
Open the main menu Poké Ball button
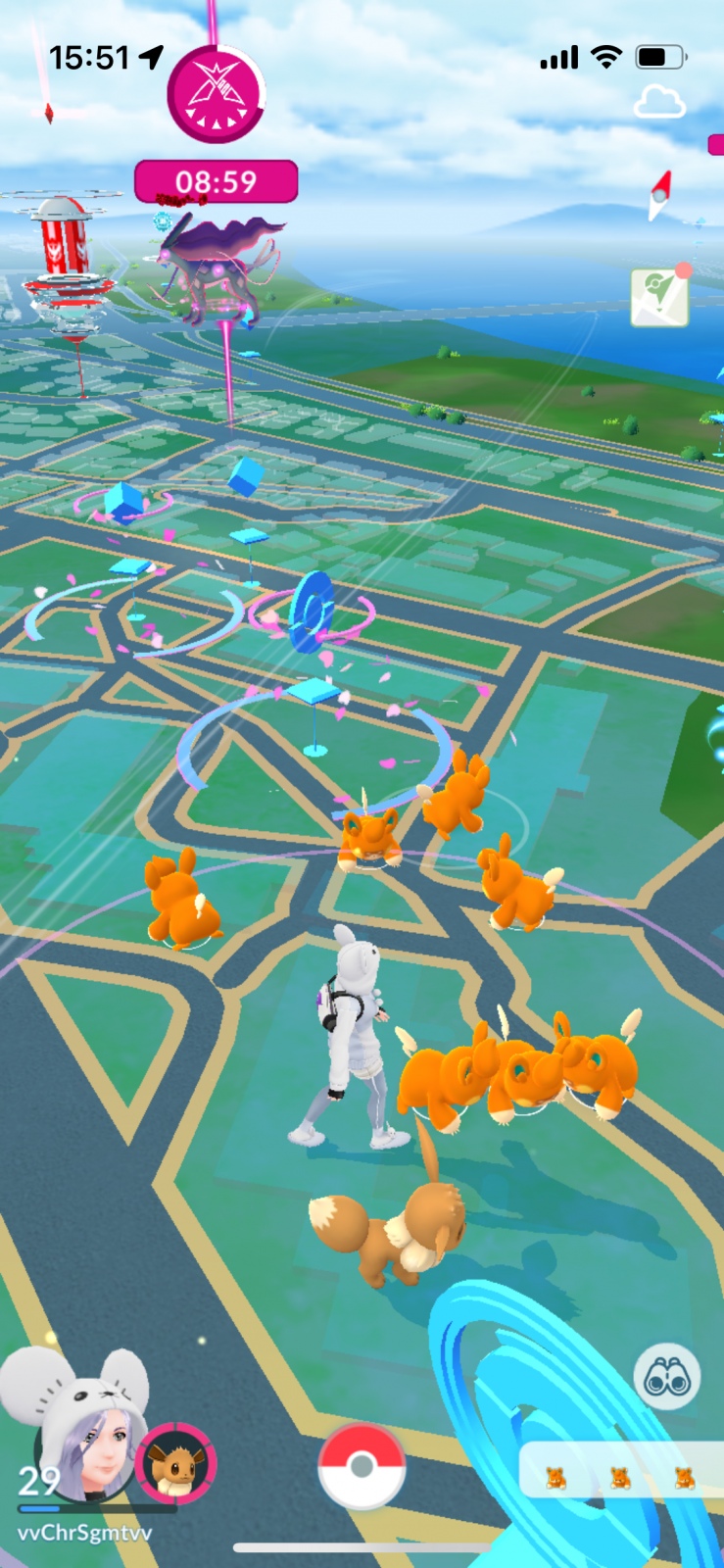tap(362, 1466)
